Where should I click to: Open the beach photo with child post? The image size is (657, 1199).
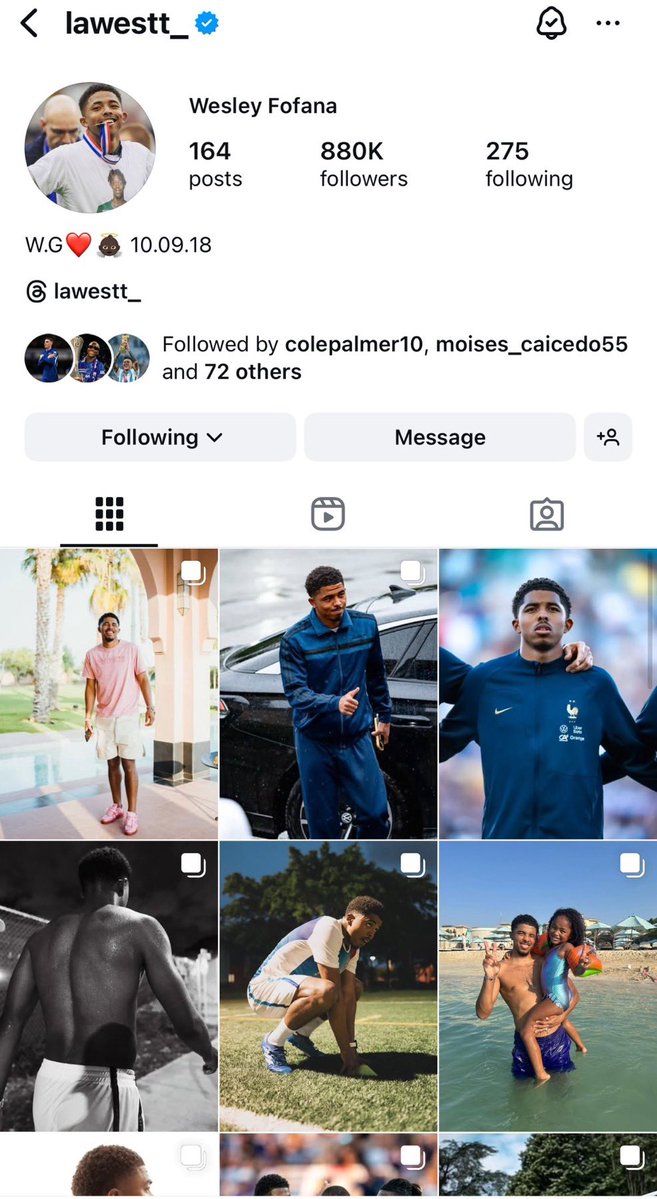point(548,986)
